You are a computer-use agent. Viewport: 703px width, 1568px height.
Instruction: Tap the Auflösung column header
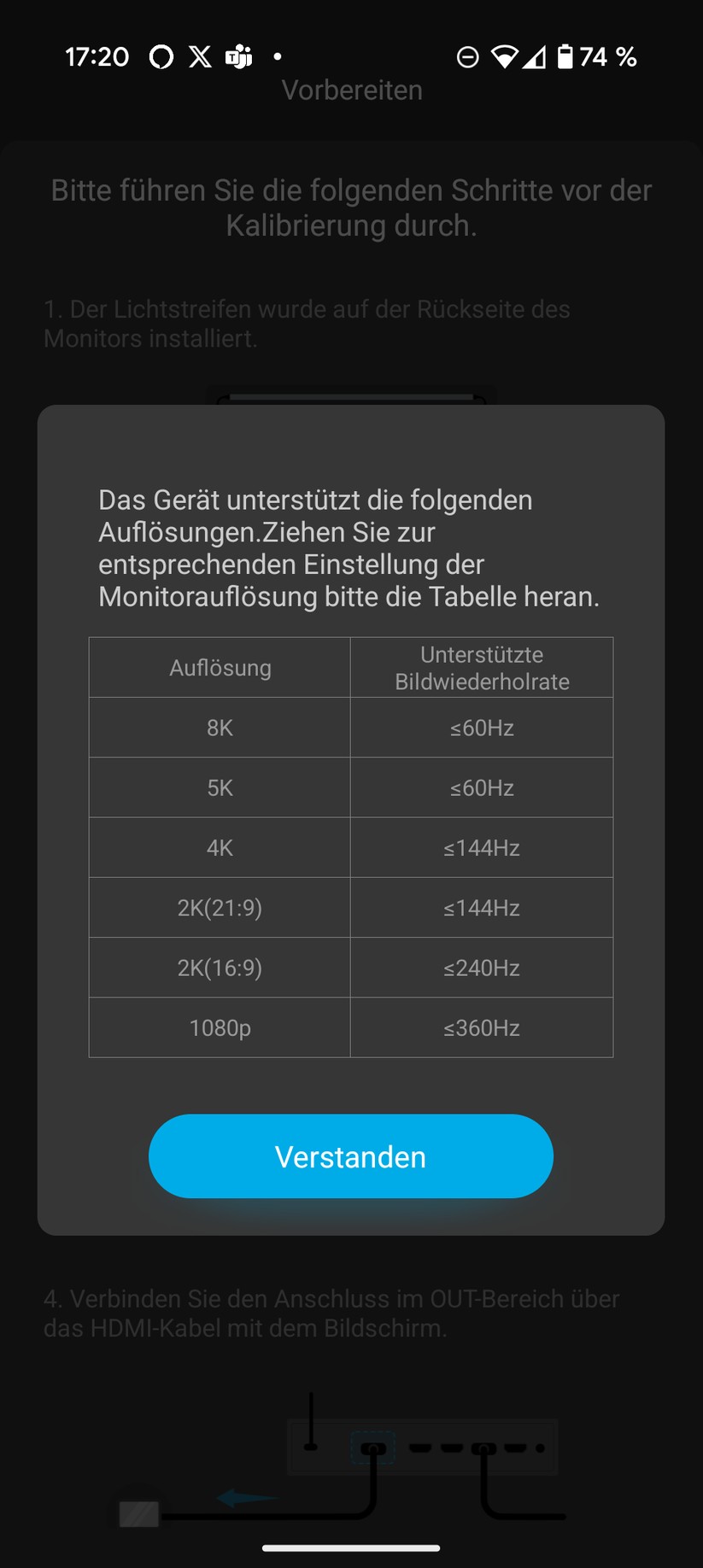click(x=219, y=667)
